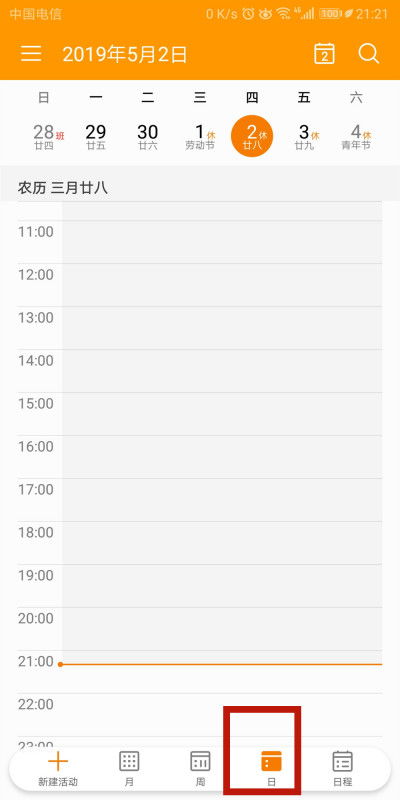Select Tuesday the 30th
This screenshot has height=800, width=400.
[148, 137]
